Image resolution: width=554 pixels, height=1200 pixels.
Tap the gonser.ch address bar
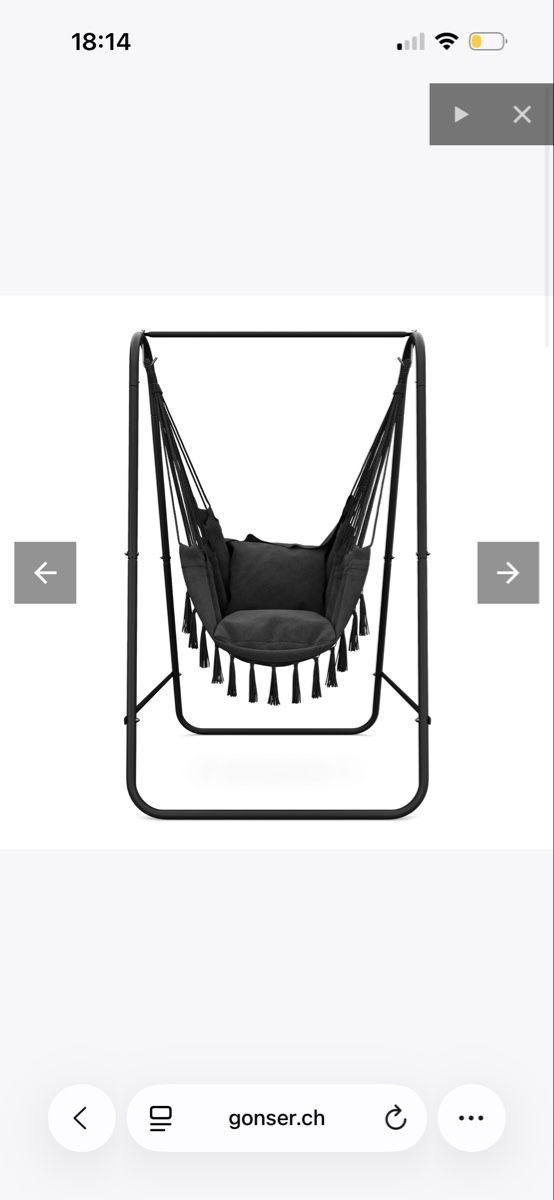[x=277, y=1118]
